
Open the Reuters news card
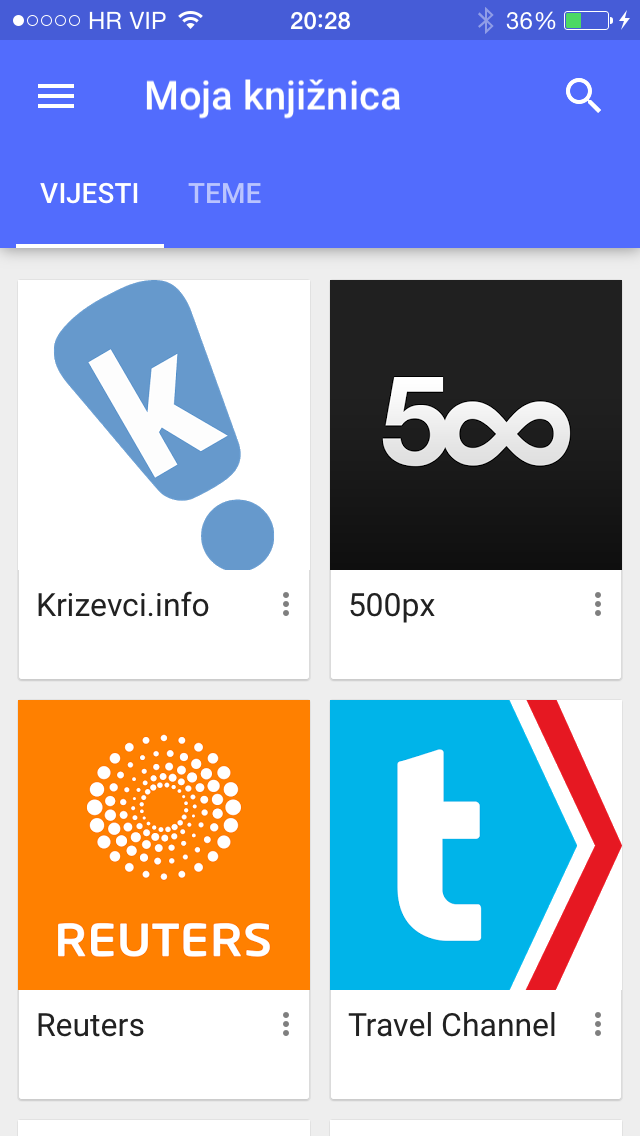(164, 846)
